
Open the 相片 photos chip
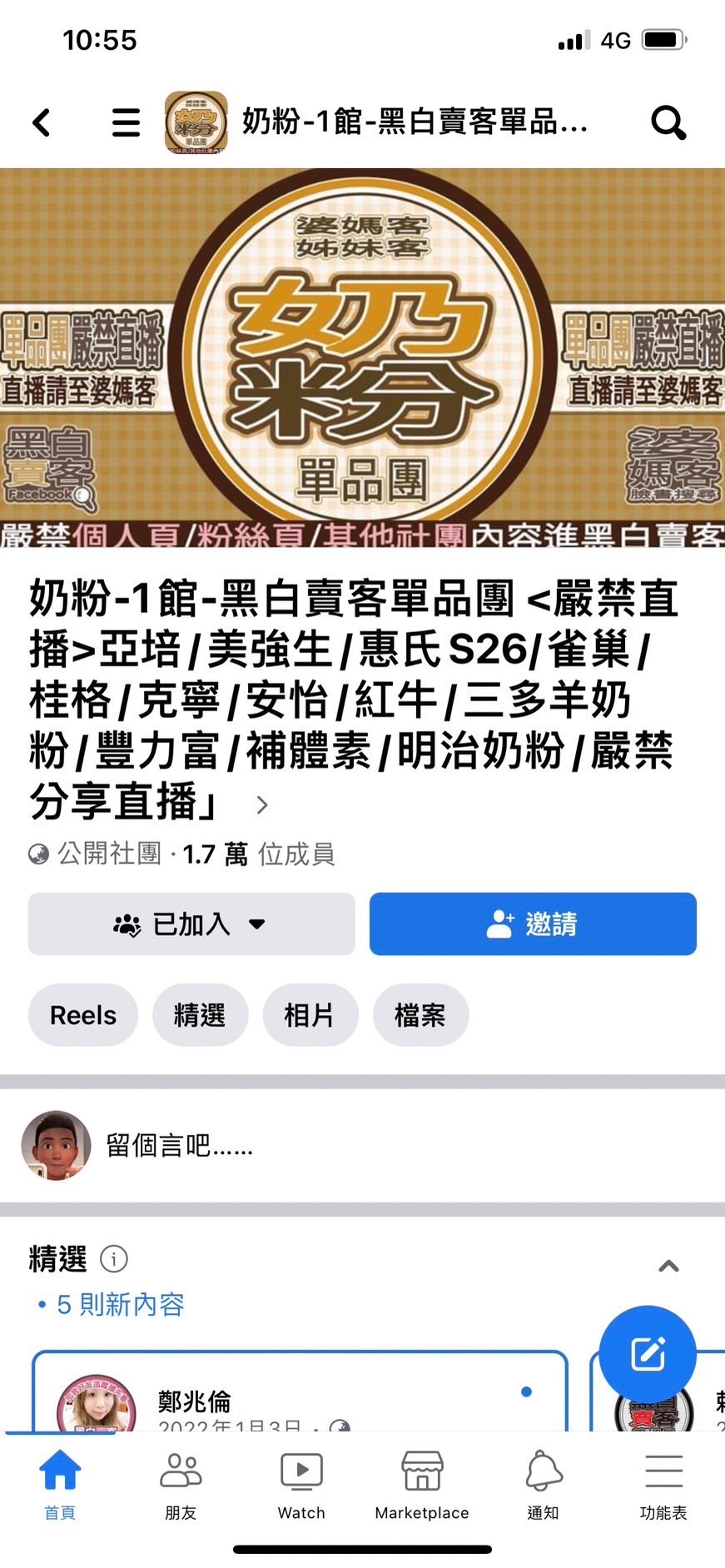point(310,1015)
